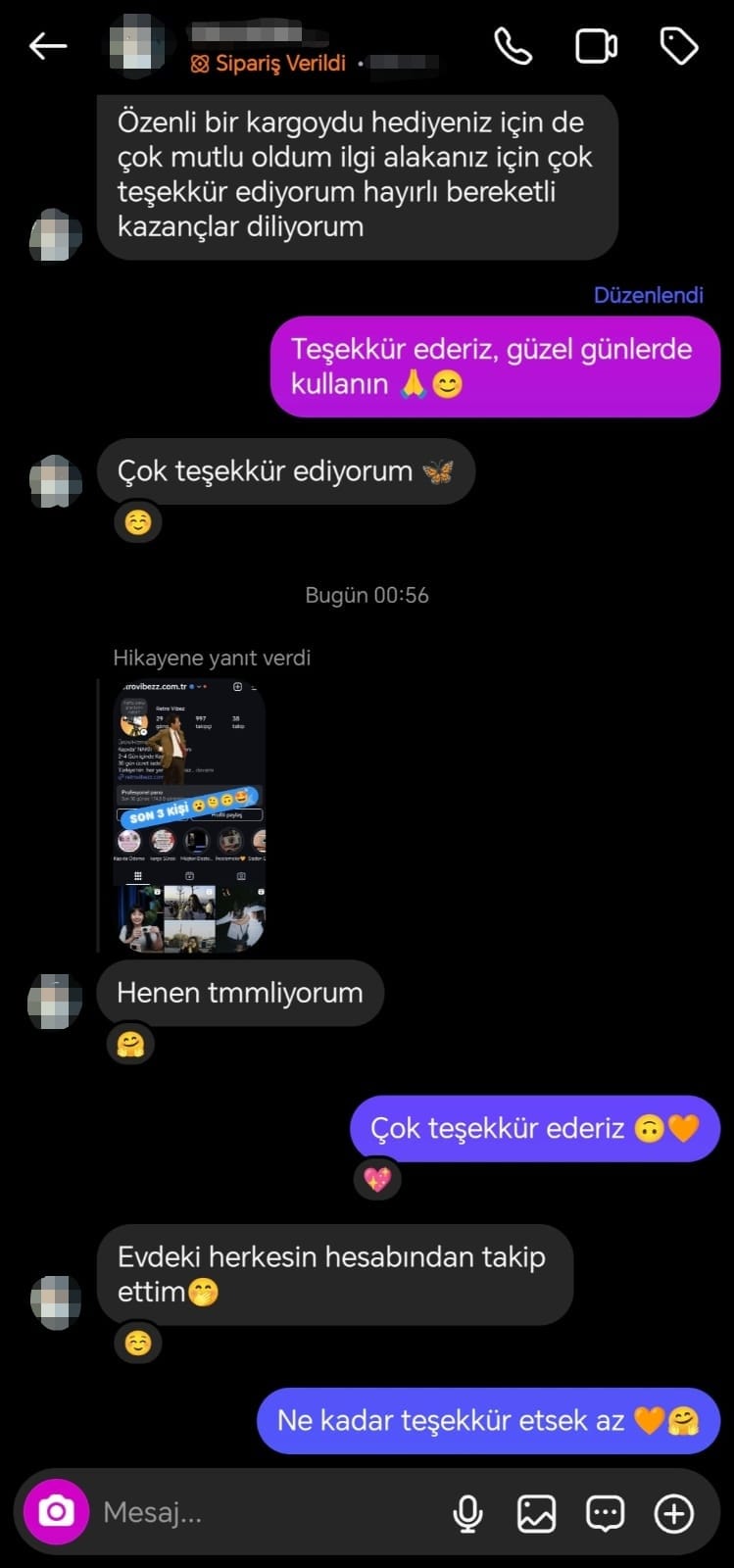Attach a photo from gallery
This screenshot has height=1568, width=734.
point(536,1513)
